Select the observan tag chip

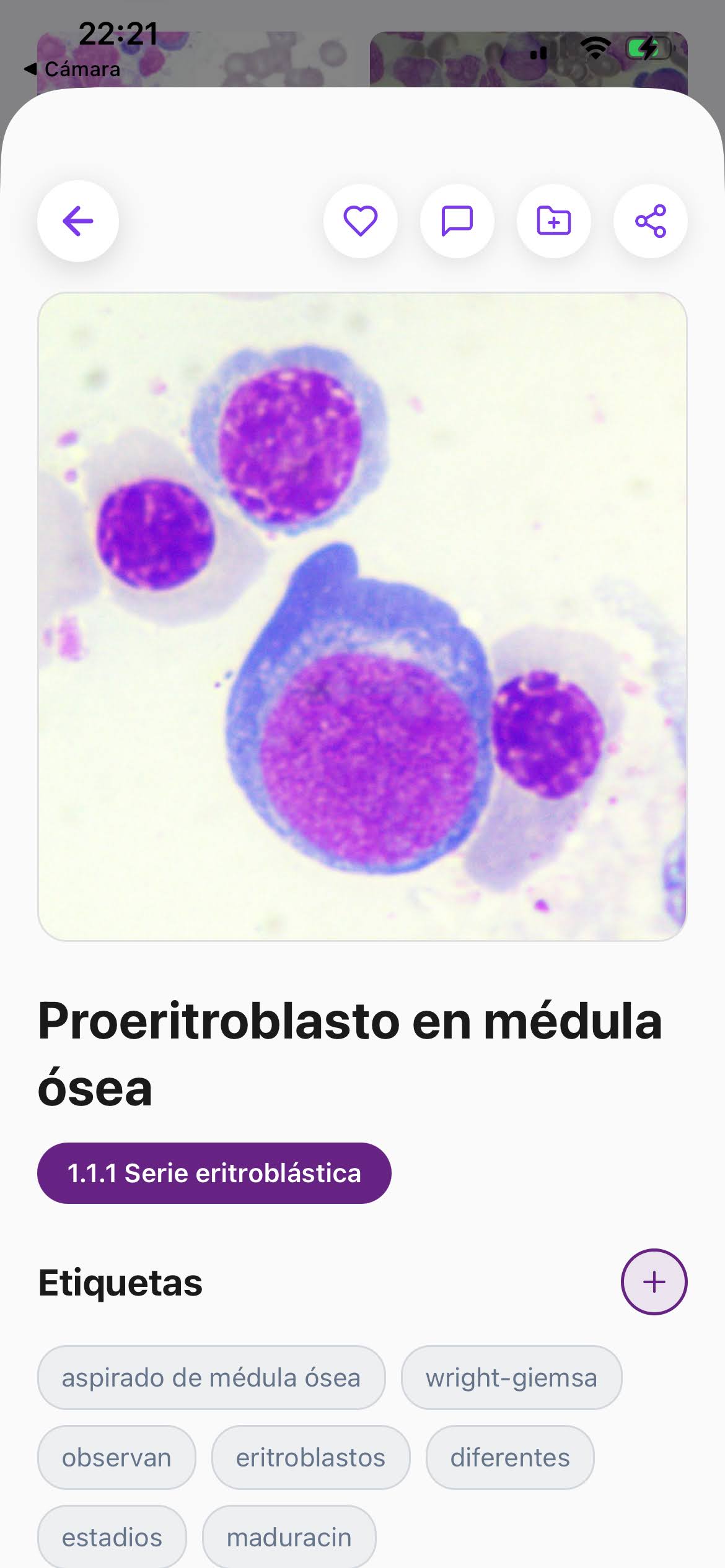tap(116, 1458)
